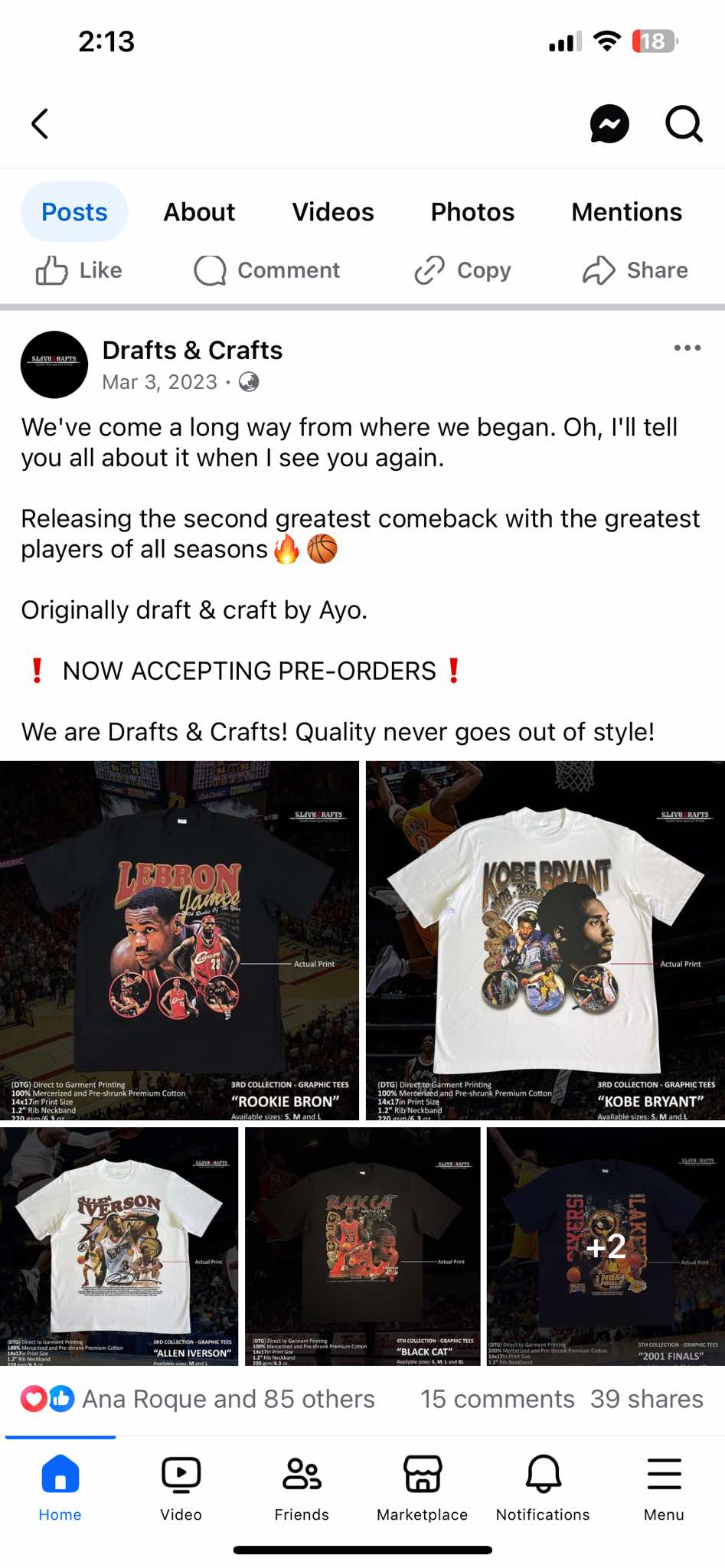Open Drafts & Crafts post options menu

687,348
